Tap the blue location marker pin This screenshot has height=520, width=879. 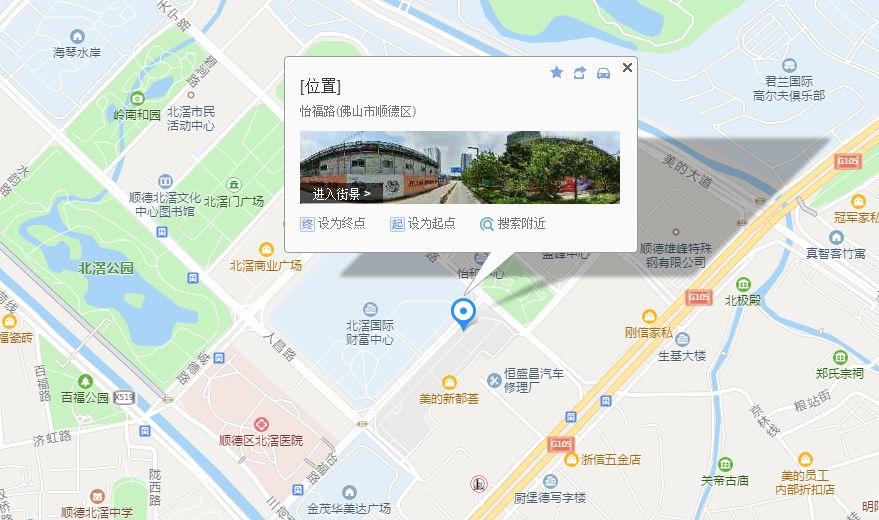462,312
